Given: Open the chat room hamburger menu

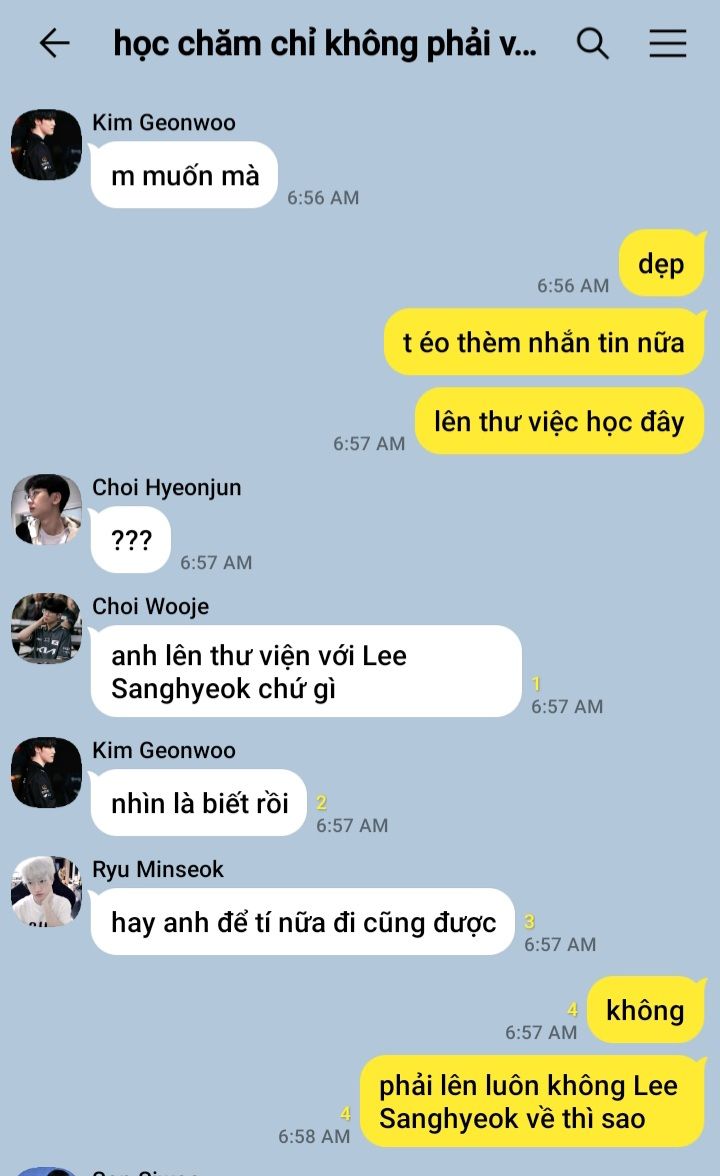Looking at the screenshot, I should (668, 43).
